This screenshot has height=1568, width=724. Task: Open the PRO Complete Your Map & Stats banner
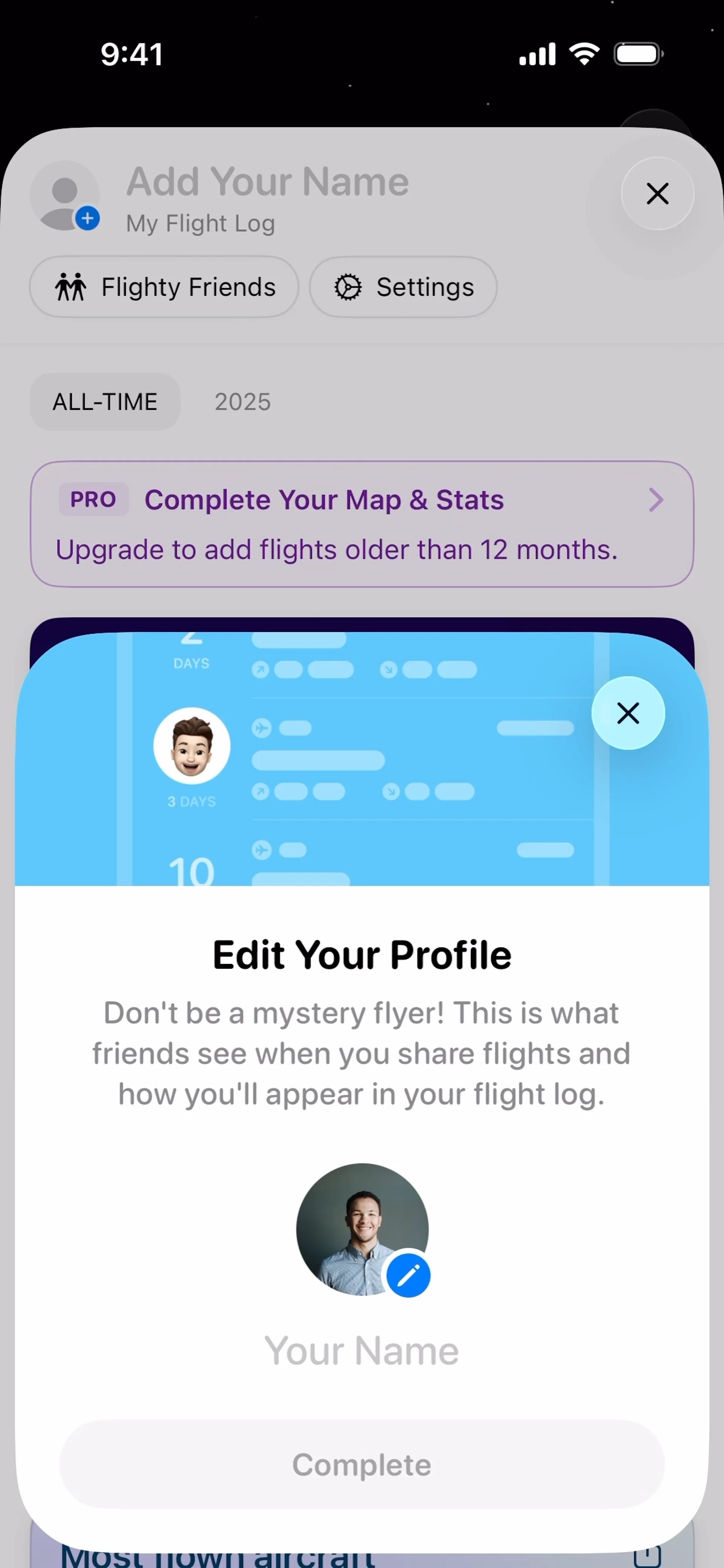[362, 524]
